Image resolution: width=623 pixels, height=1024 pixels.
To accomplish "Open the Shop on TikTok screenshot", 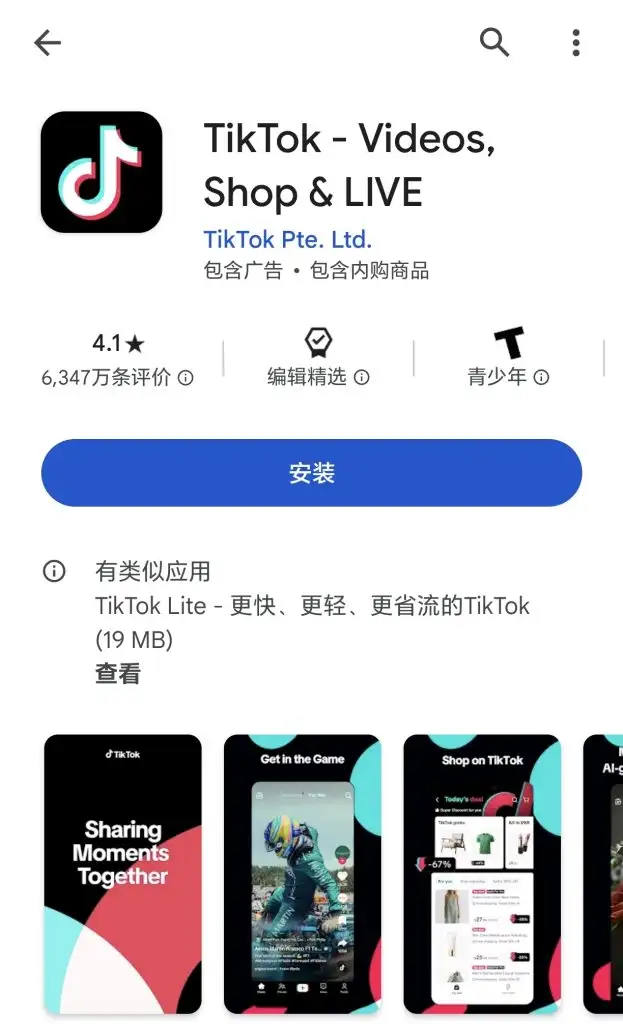I will (x=482, y=874).
